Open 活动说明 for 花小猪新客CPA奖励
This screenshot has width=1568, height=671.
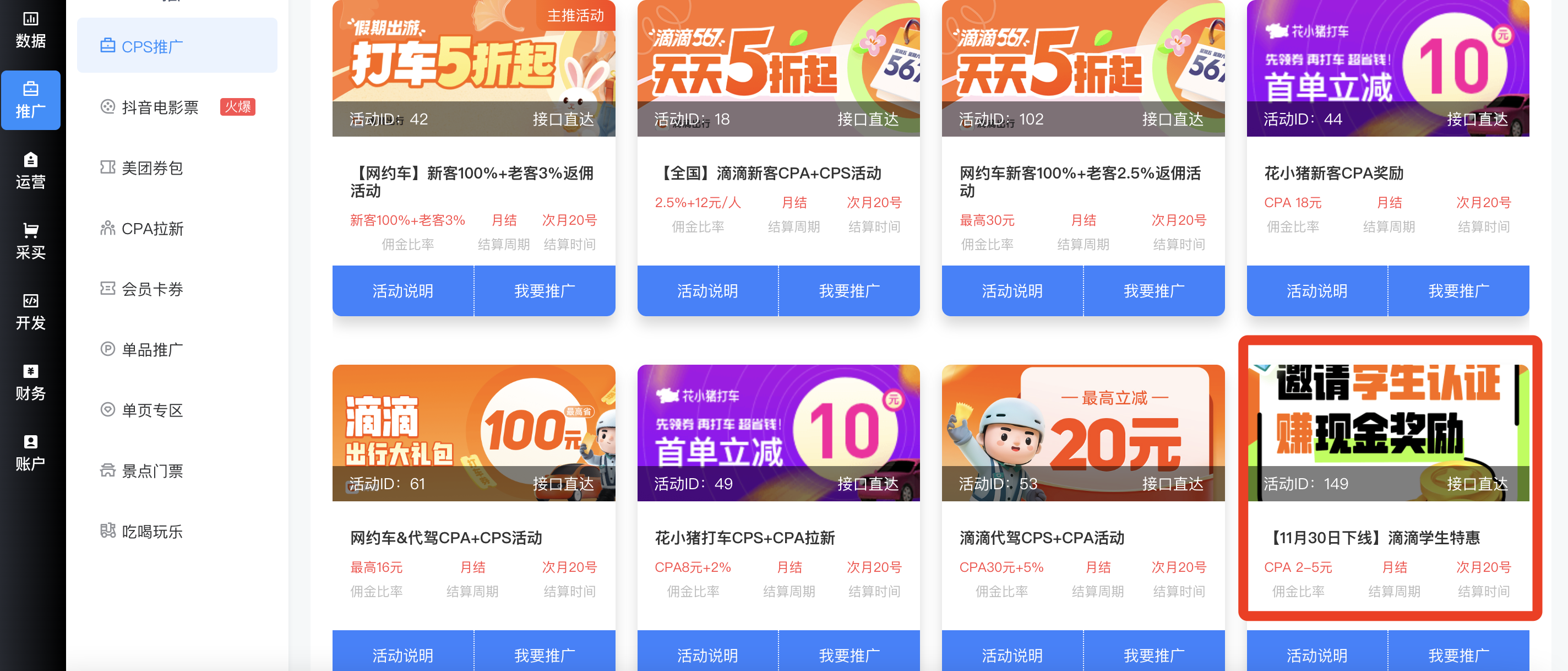click(1316, 291)
